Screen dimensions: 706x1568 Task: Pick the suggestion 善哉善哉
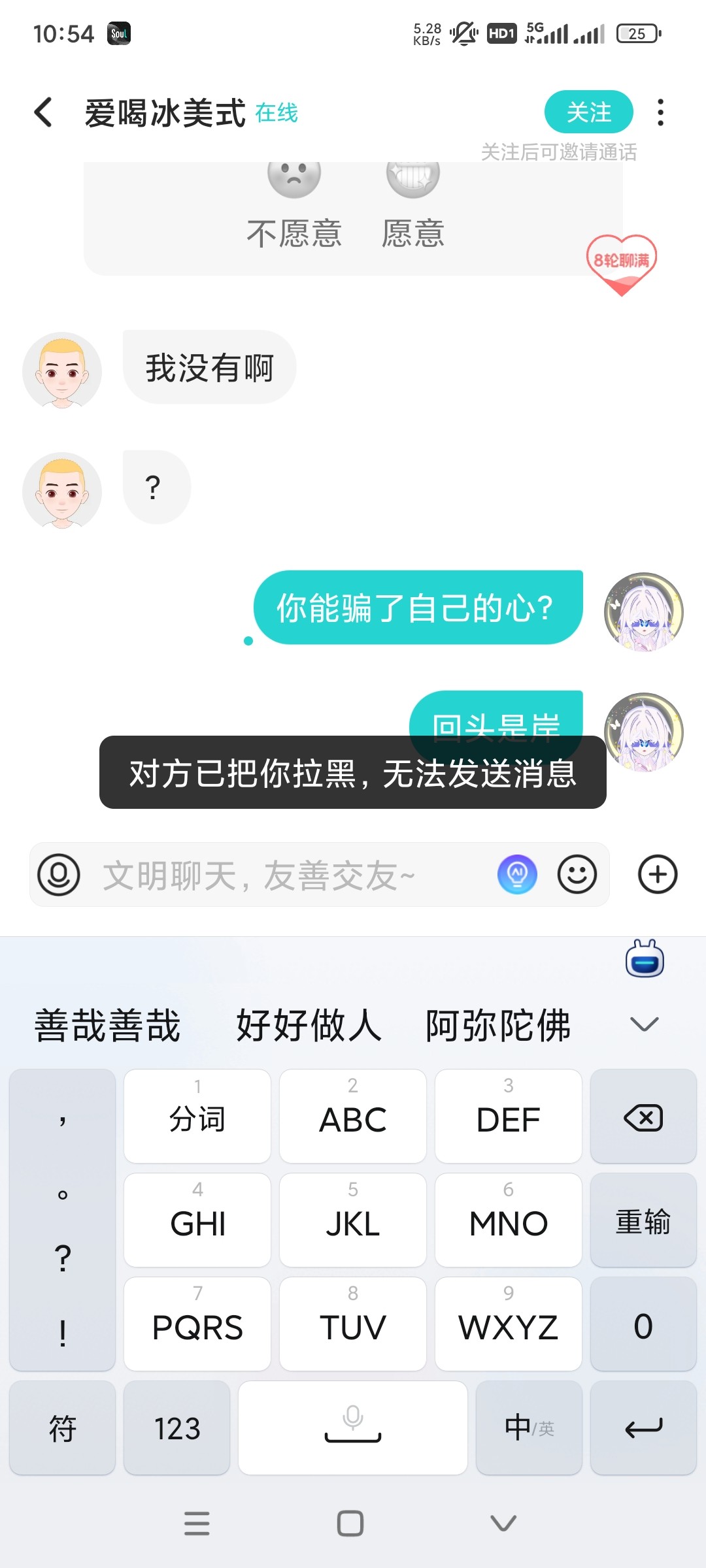(107, 1025)
